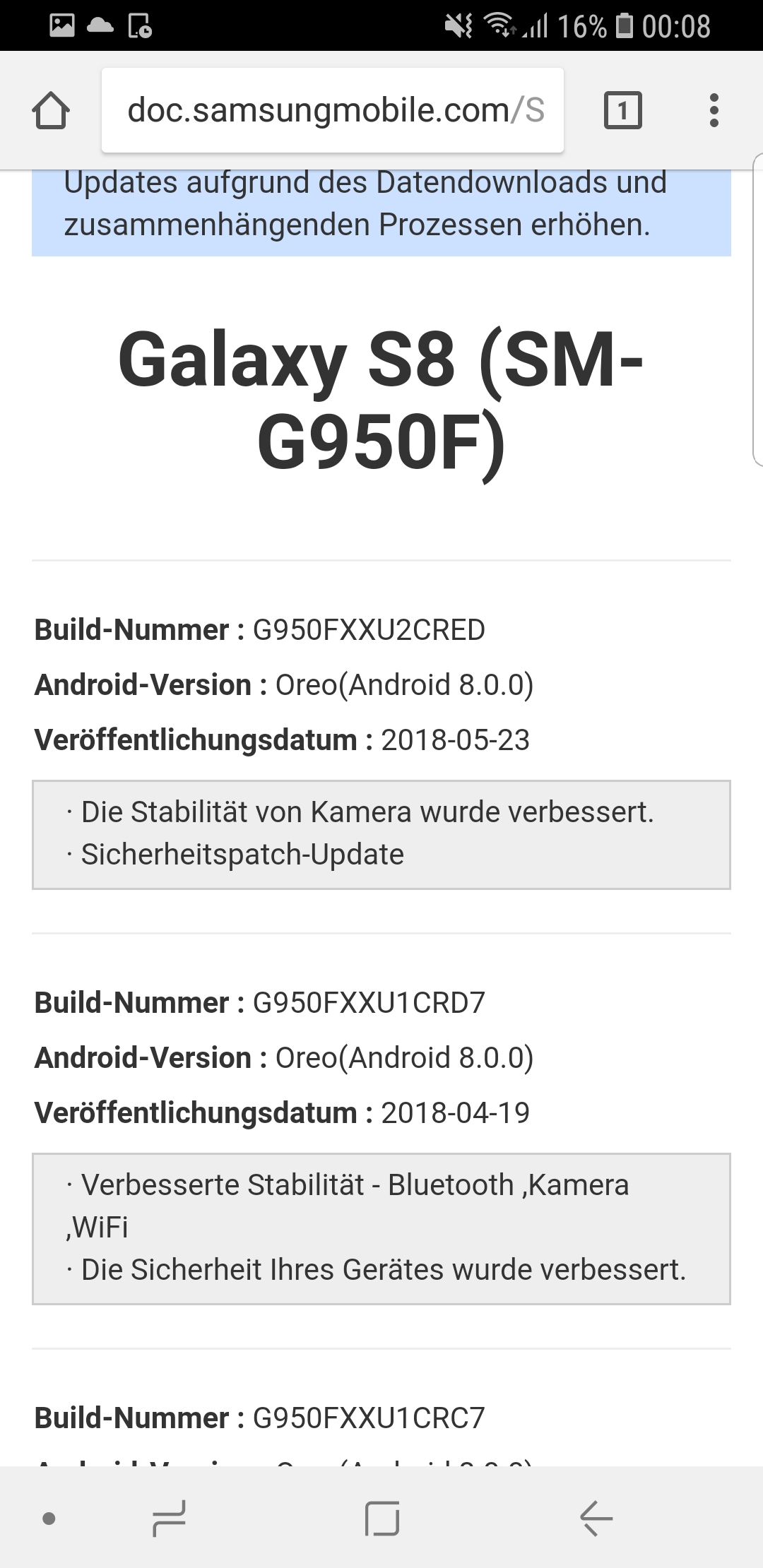This screenshot has width=763, height=1568.
Task: Go back with the navigation bar arrow
Action: pos(596,1518)
